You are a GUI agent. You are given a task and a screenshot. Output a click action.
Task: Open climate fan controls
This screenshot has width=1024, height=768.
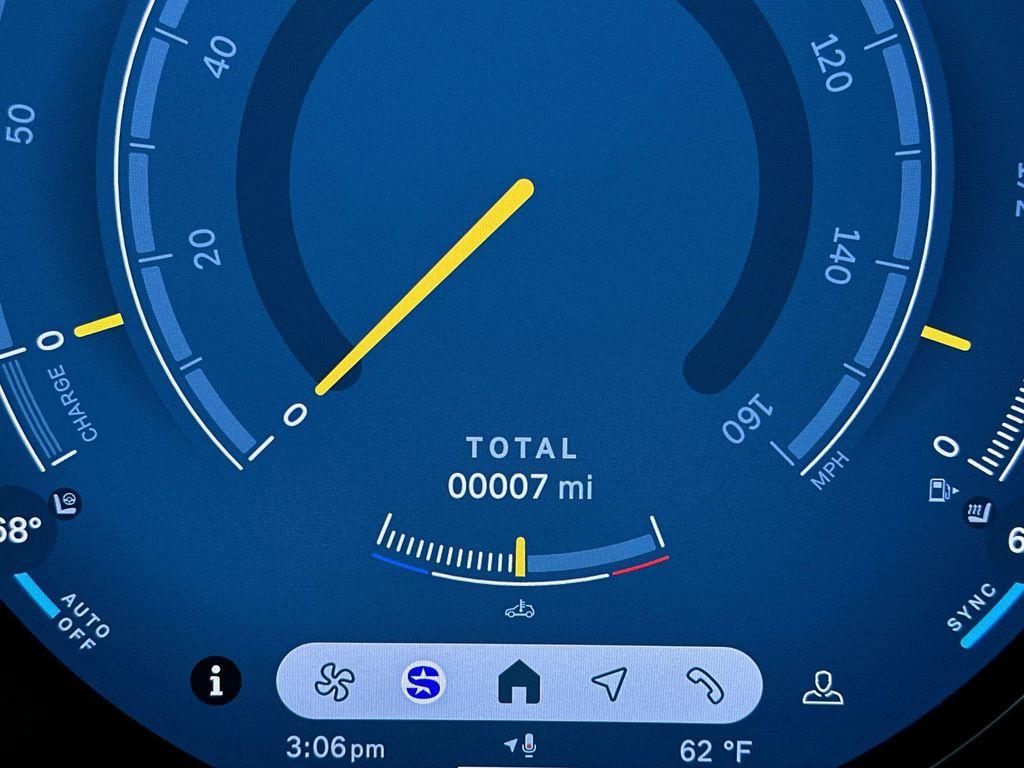click(x=334, y=683)
